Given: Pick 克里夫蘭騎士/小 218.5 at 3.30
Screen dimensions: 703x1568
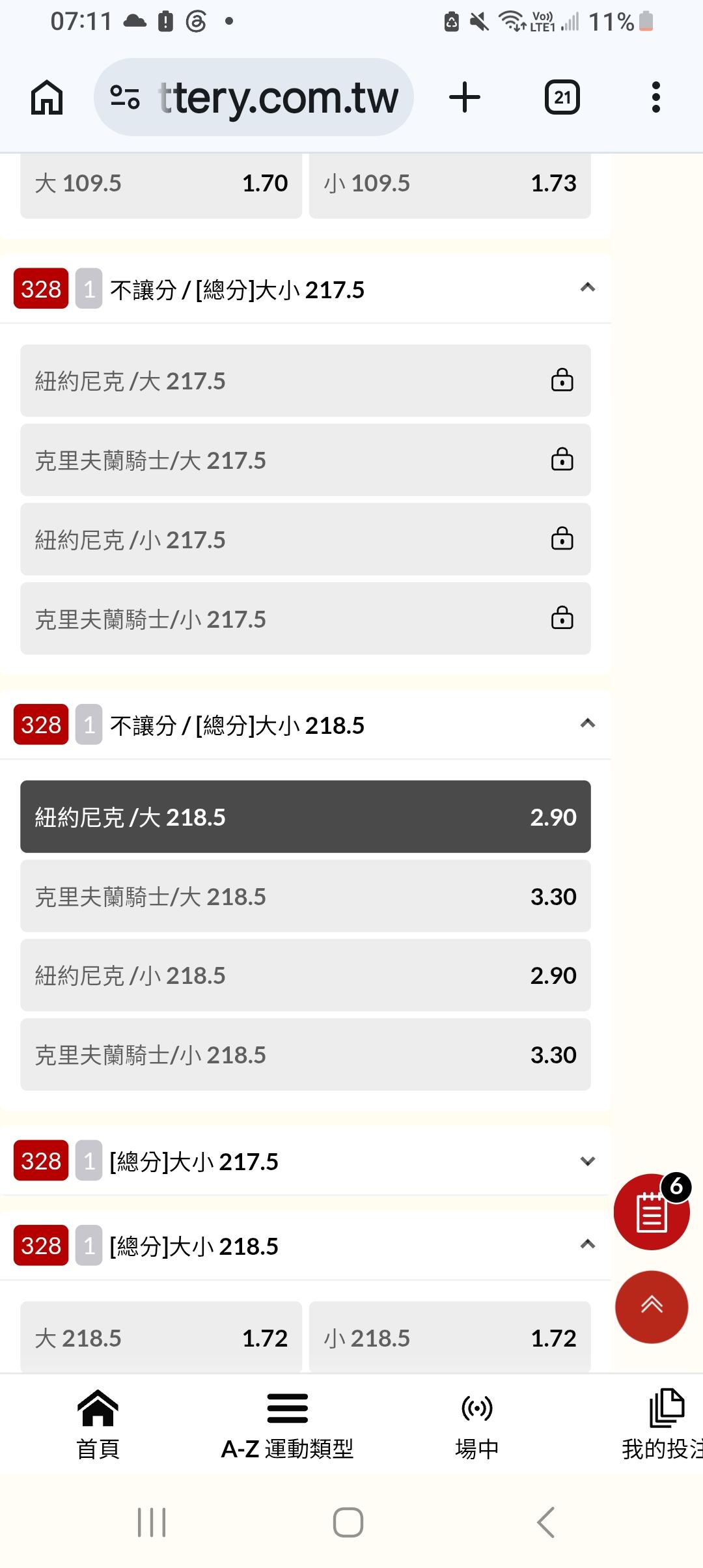Looking at the screenshot, I should (x=305, y=1055).
